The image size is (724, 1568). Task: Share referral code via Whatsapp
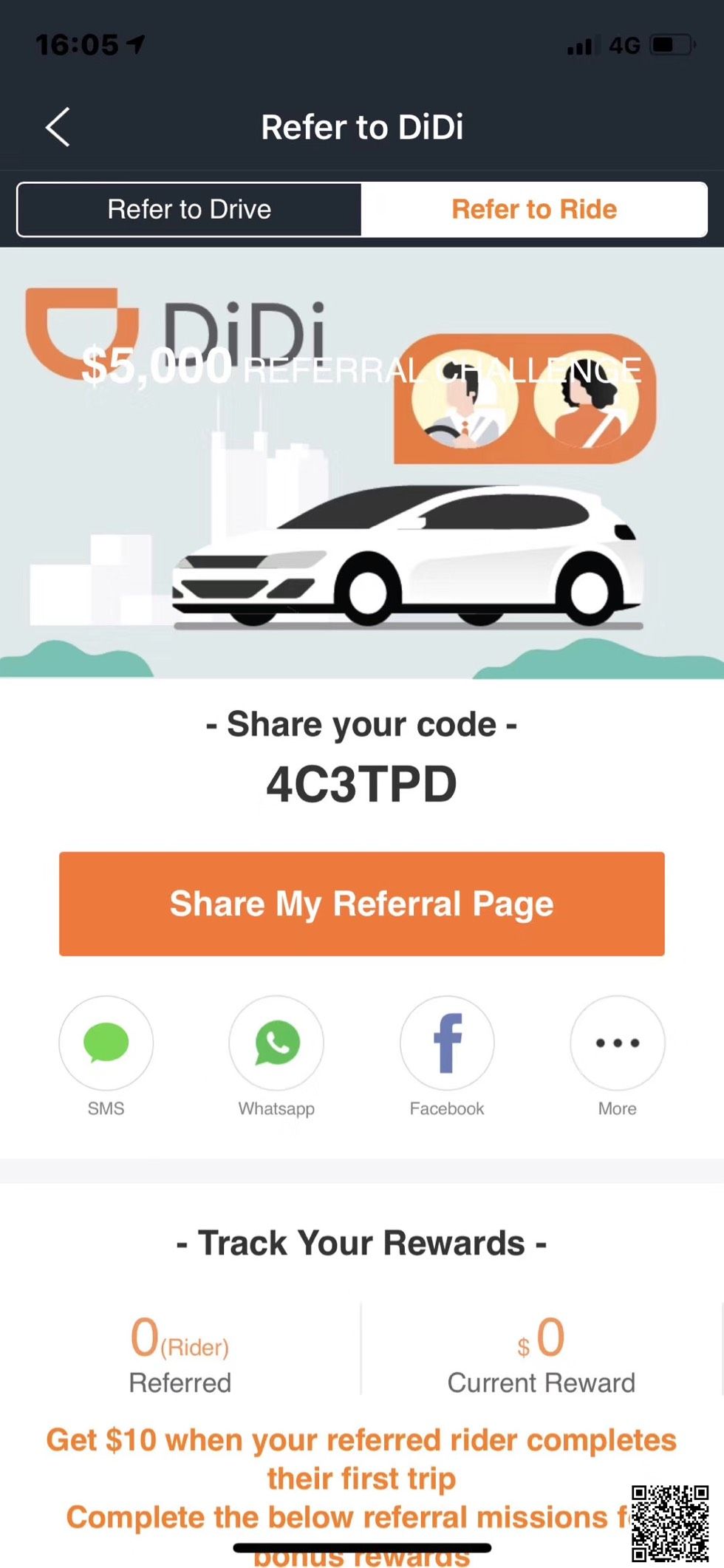(x=276, y=1043)
